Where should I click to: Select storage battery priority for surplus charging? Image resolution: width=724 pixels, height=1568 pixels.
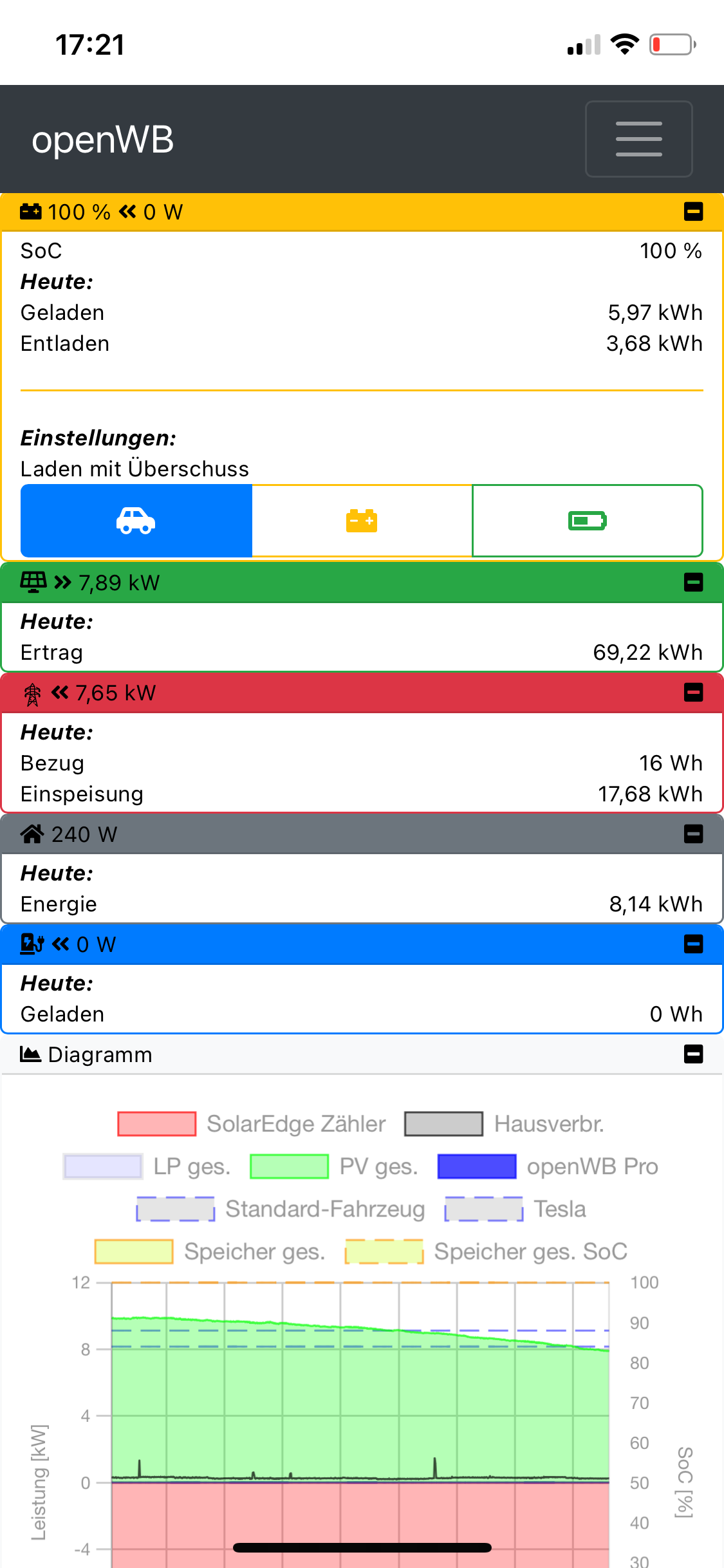pyautogui.click(x=362, y=521)
